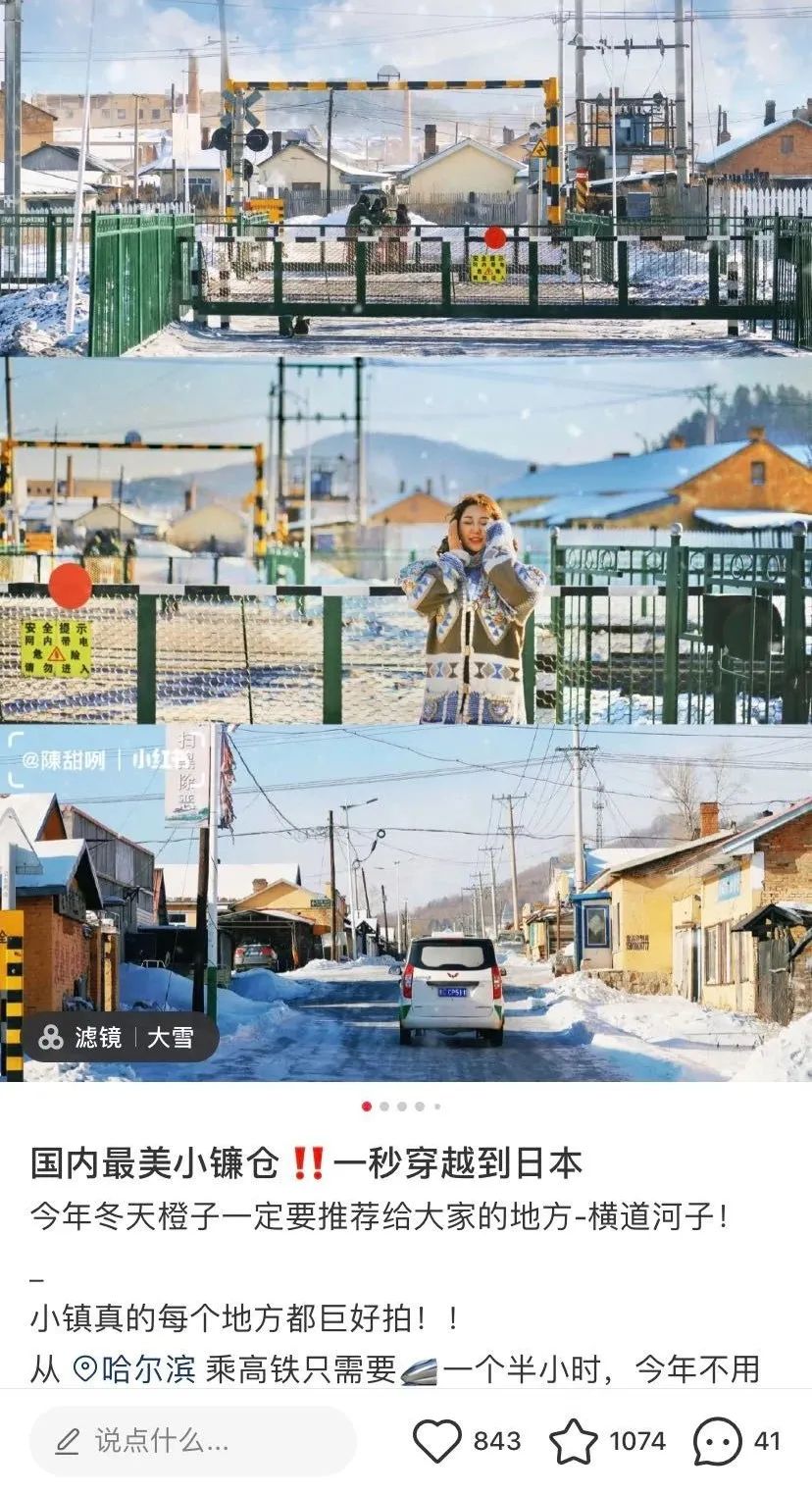Open the 哈尔滨 location link

[136, 1368]
